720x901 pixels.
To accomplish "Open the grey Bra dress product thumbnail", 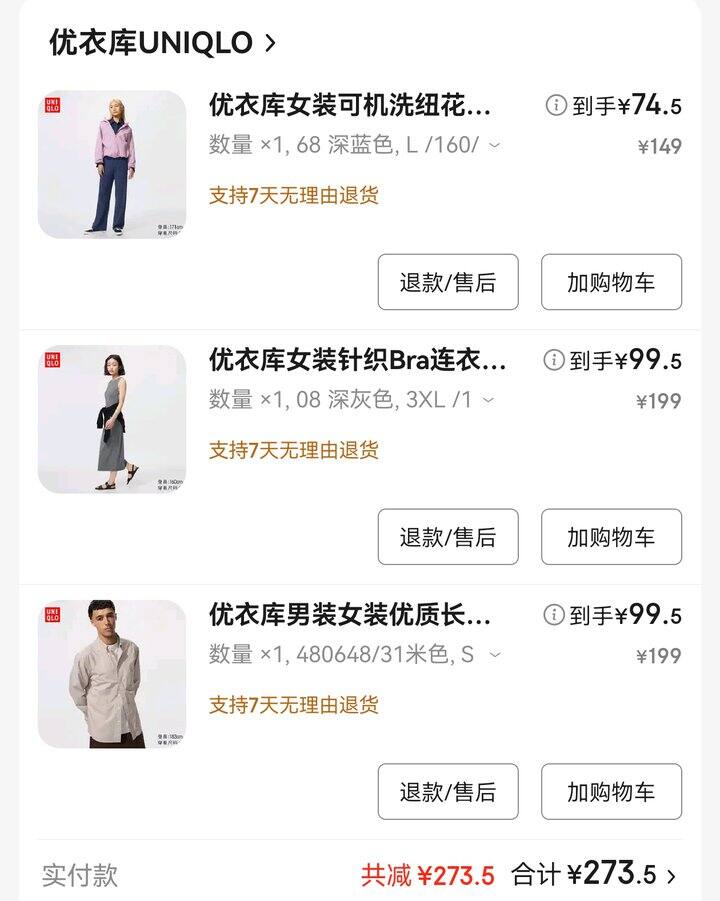I will coord(112,419).
